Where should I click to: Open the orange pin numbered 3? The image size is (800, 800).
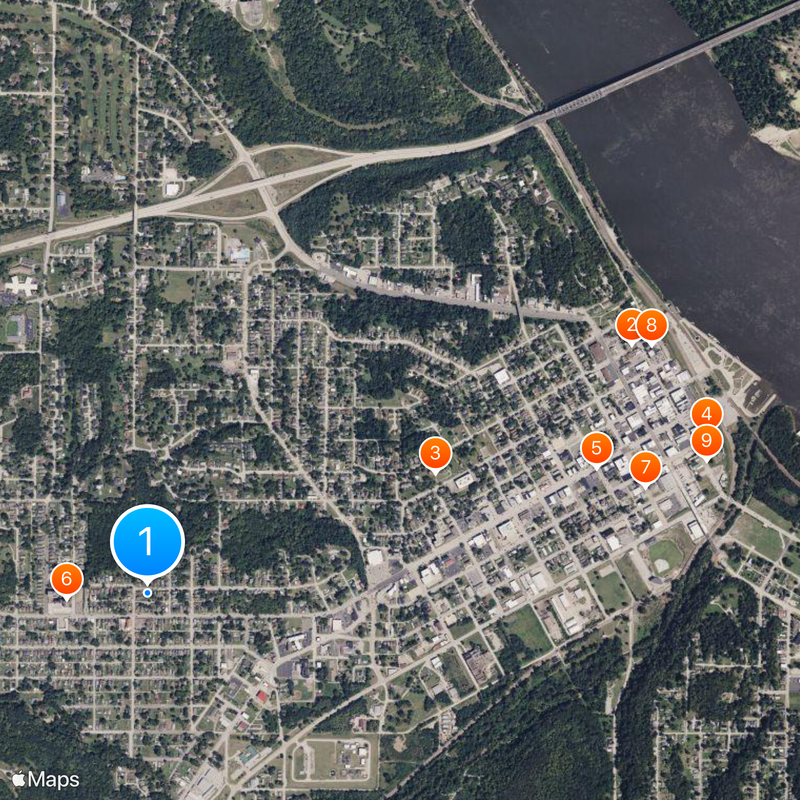point(434,452)
